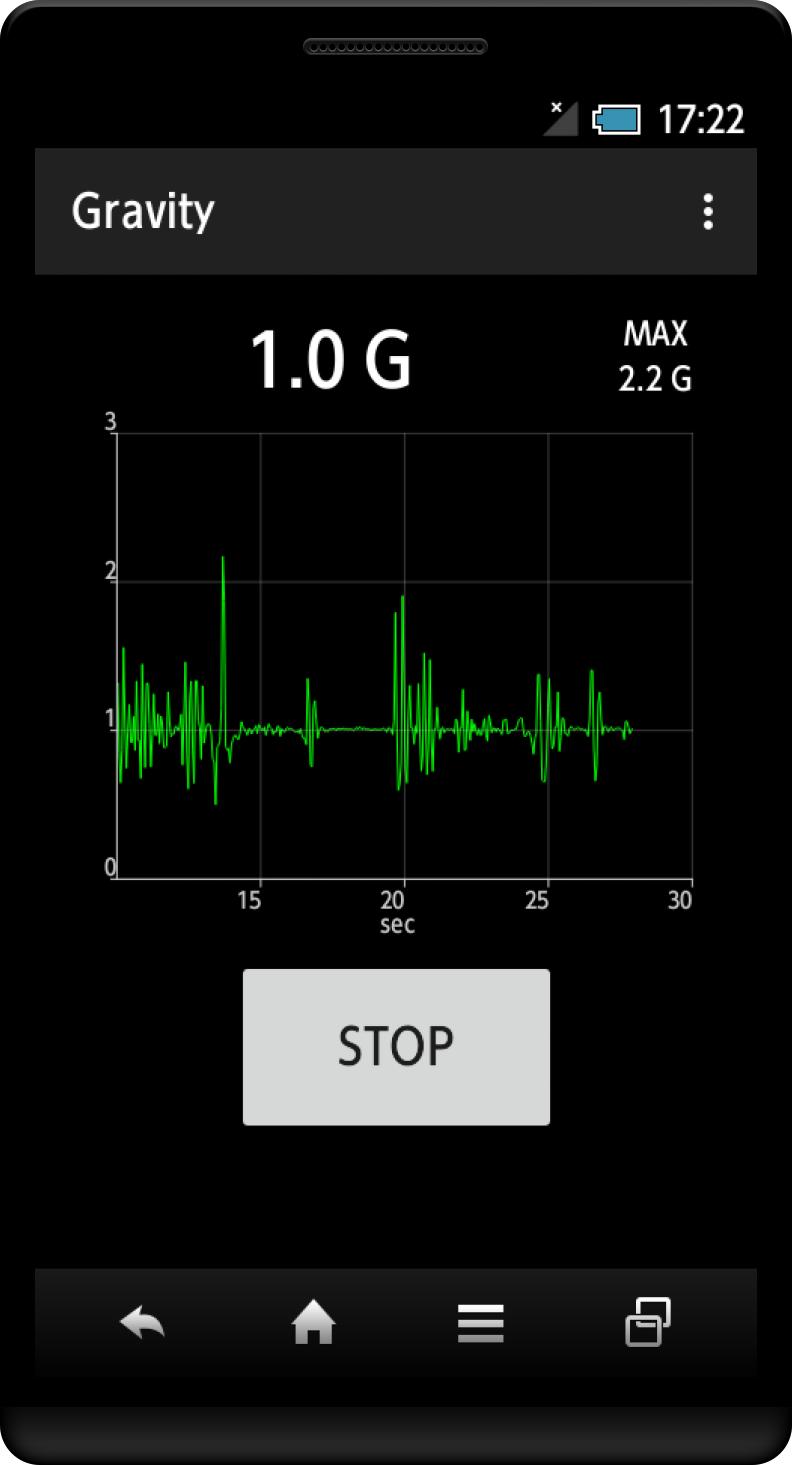Viewport: 792px width, 1465px height.
Task: Open the system menu button
Action: coord(481,1326)
